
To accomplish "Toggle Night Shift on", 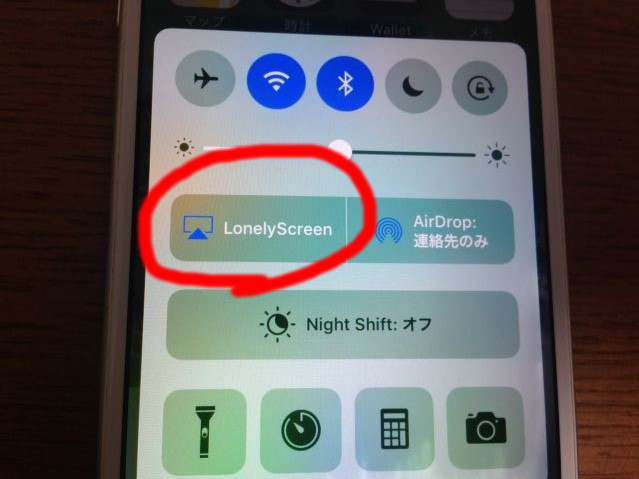I will tap(342, 325).
